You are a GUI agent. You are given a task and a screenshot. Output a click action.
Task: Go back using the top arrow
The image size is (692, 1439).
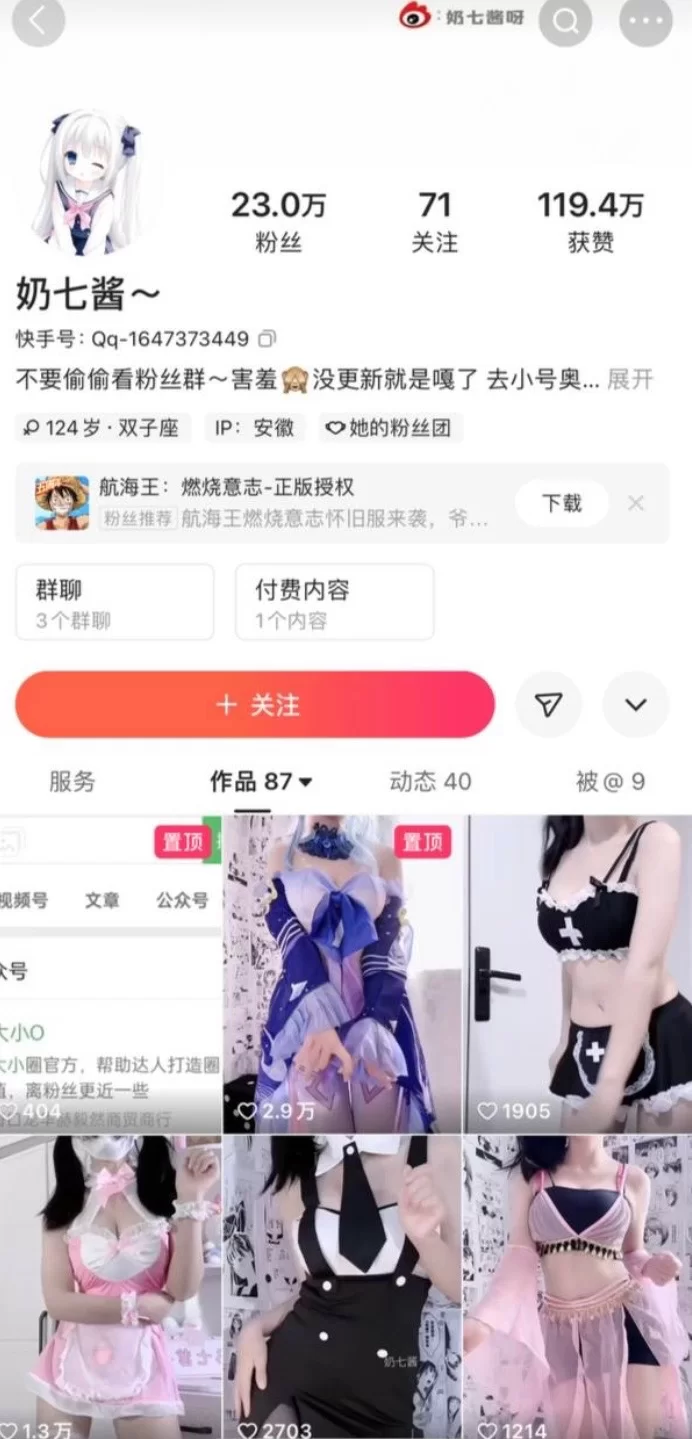coord(38,21)
